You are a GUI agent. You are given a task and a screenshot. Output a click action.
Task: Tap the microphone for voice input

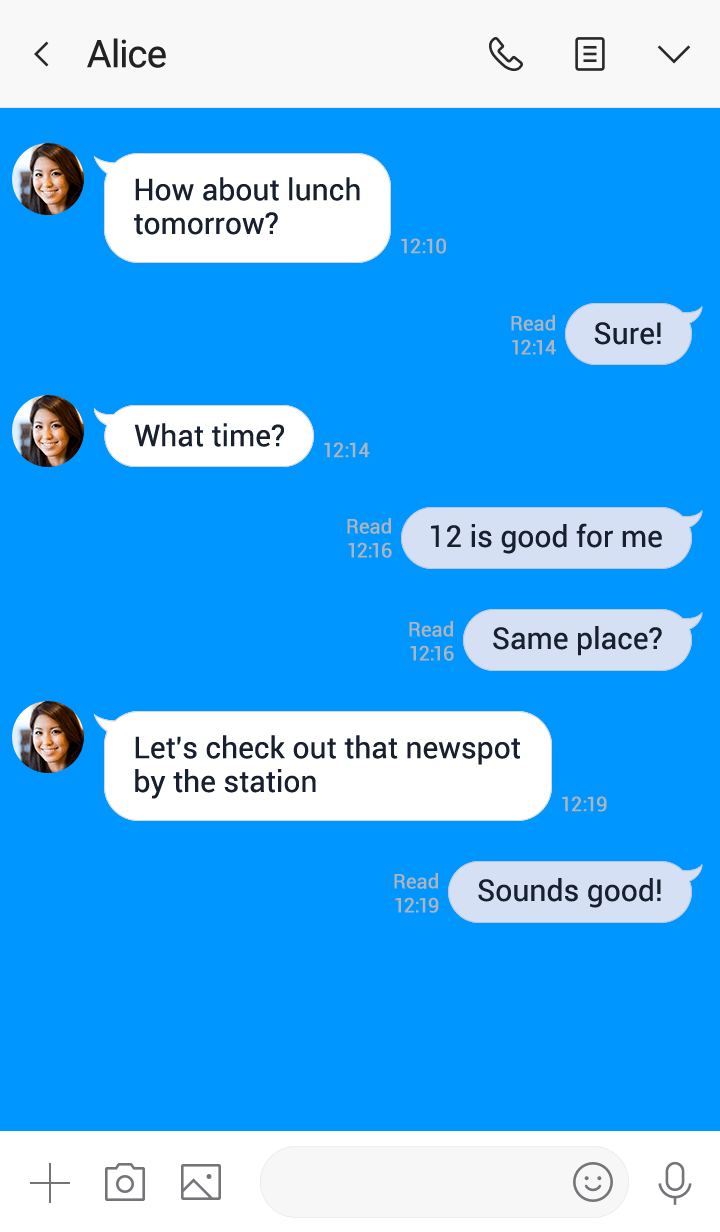[673, 1182]
